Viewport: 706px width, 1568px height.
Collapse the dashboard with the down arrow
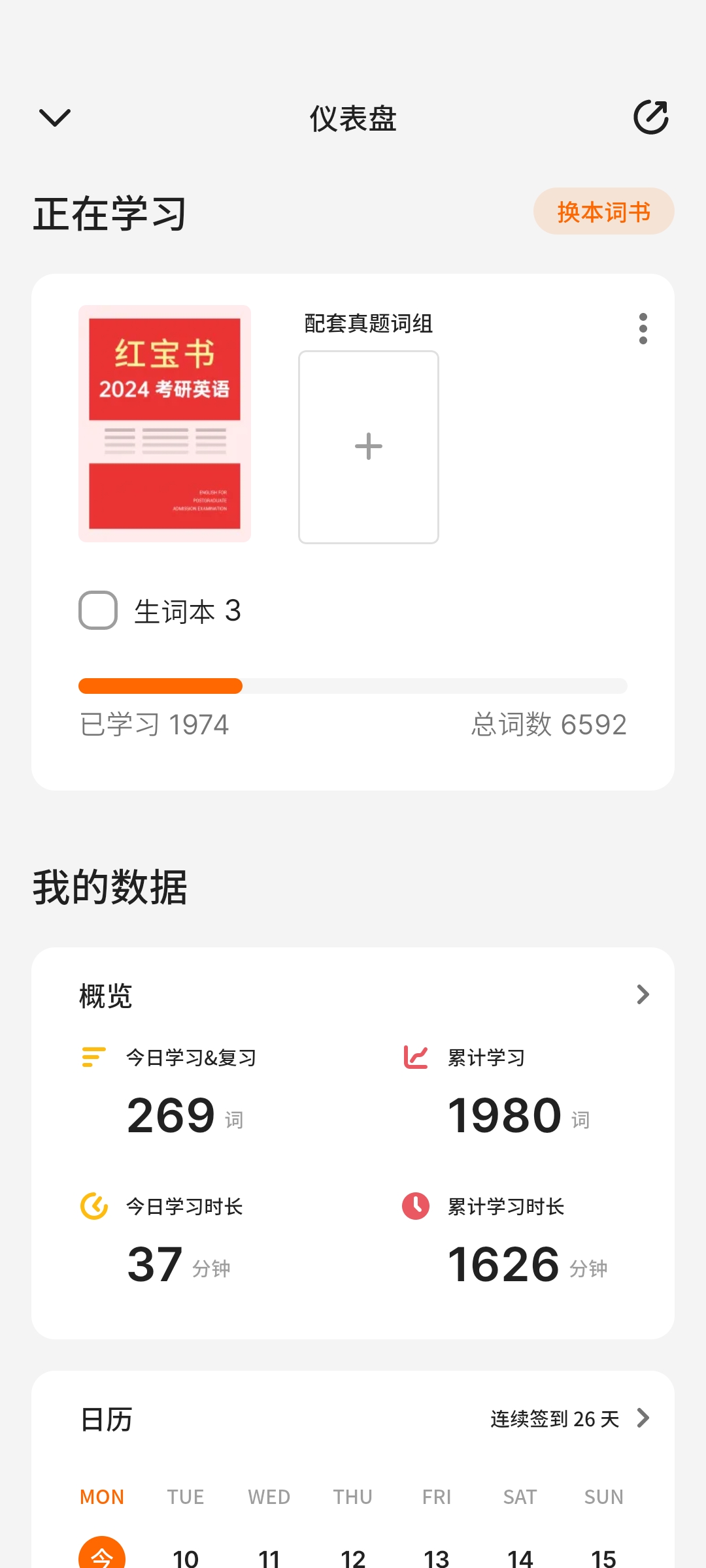point(55,118)
